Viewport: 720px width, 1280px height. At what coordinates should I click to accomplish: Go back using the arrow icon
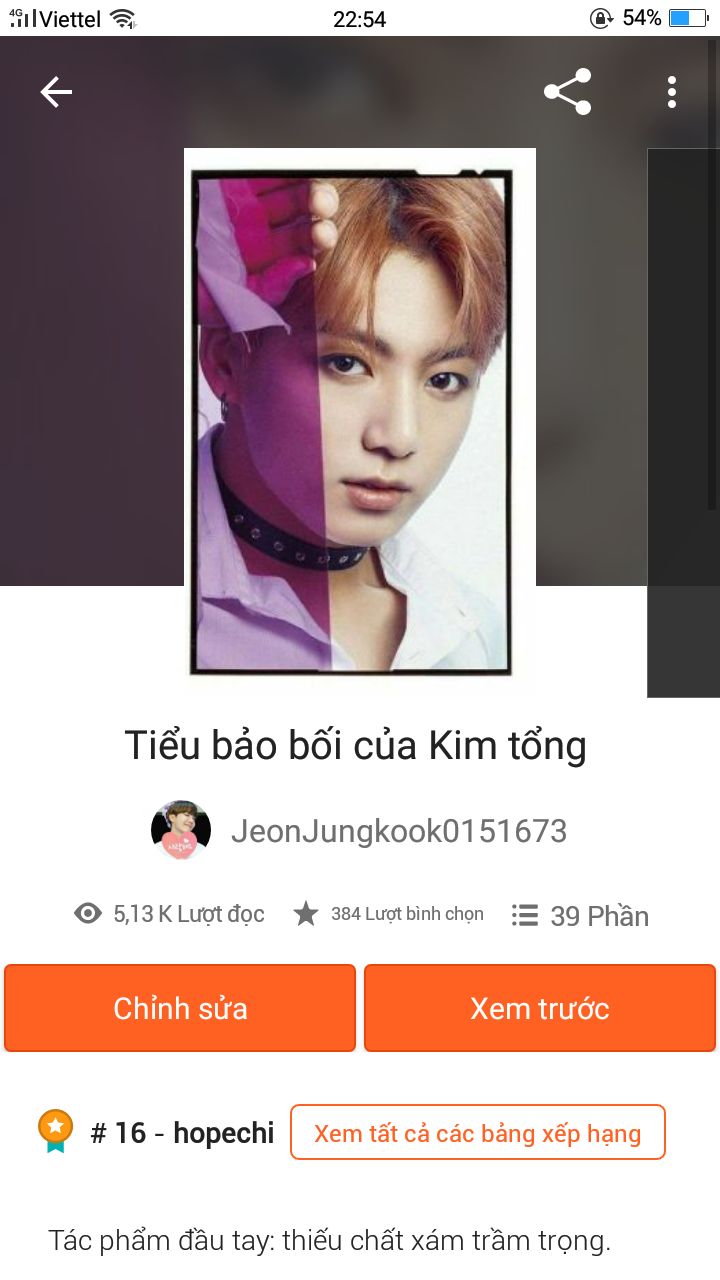click(x=56, y=92)
